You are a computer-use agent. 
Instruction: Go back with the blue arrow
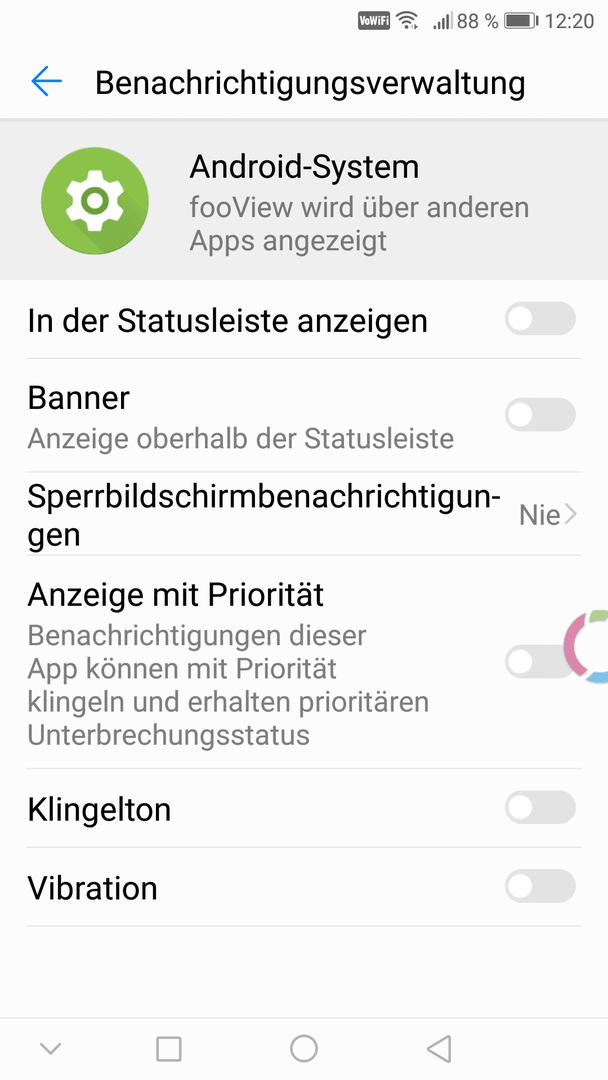point(46,81)
